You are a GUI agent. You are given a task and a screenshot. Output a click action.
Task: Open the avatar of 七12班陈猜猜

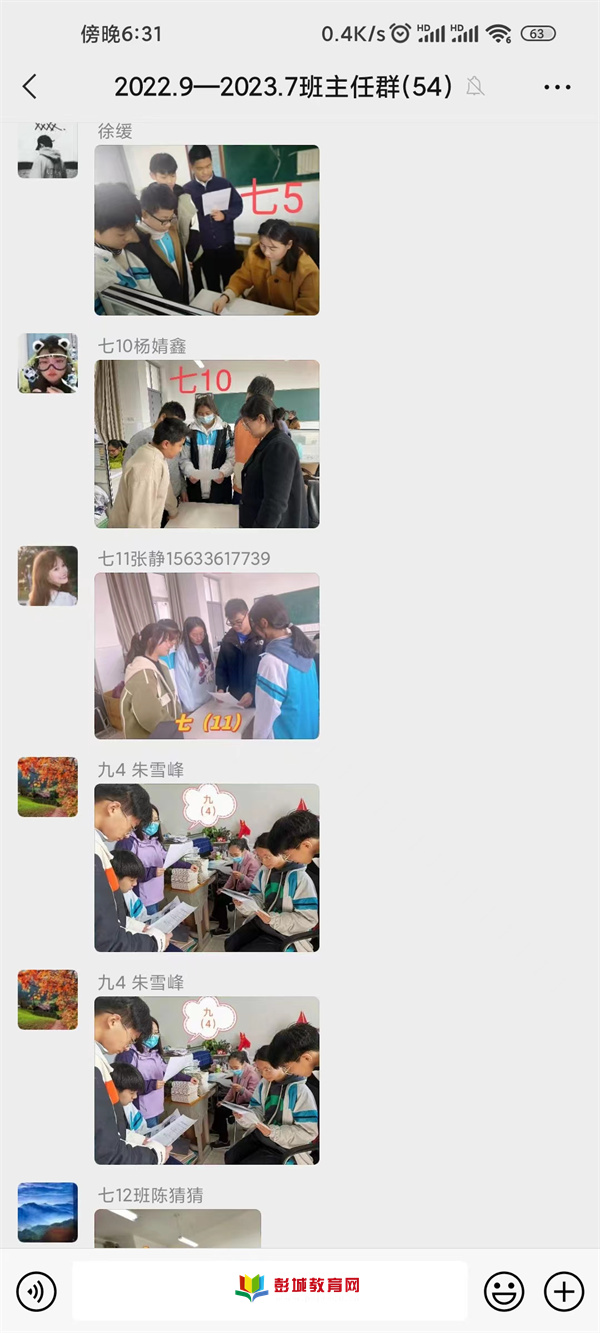pos(47,1212)
